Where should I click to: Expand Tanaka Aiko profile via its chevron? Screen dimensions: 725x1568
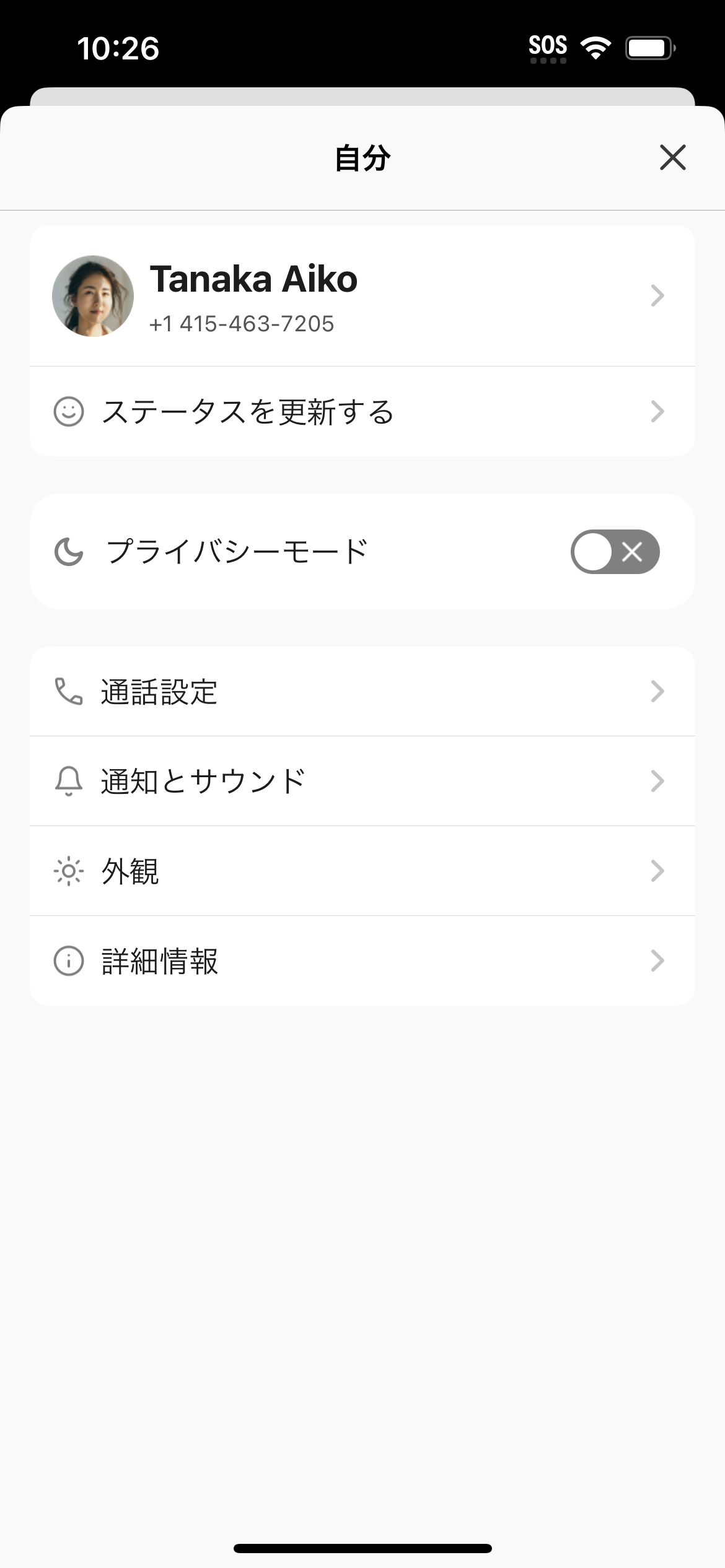(658, 296)
